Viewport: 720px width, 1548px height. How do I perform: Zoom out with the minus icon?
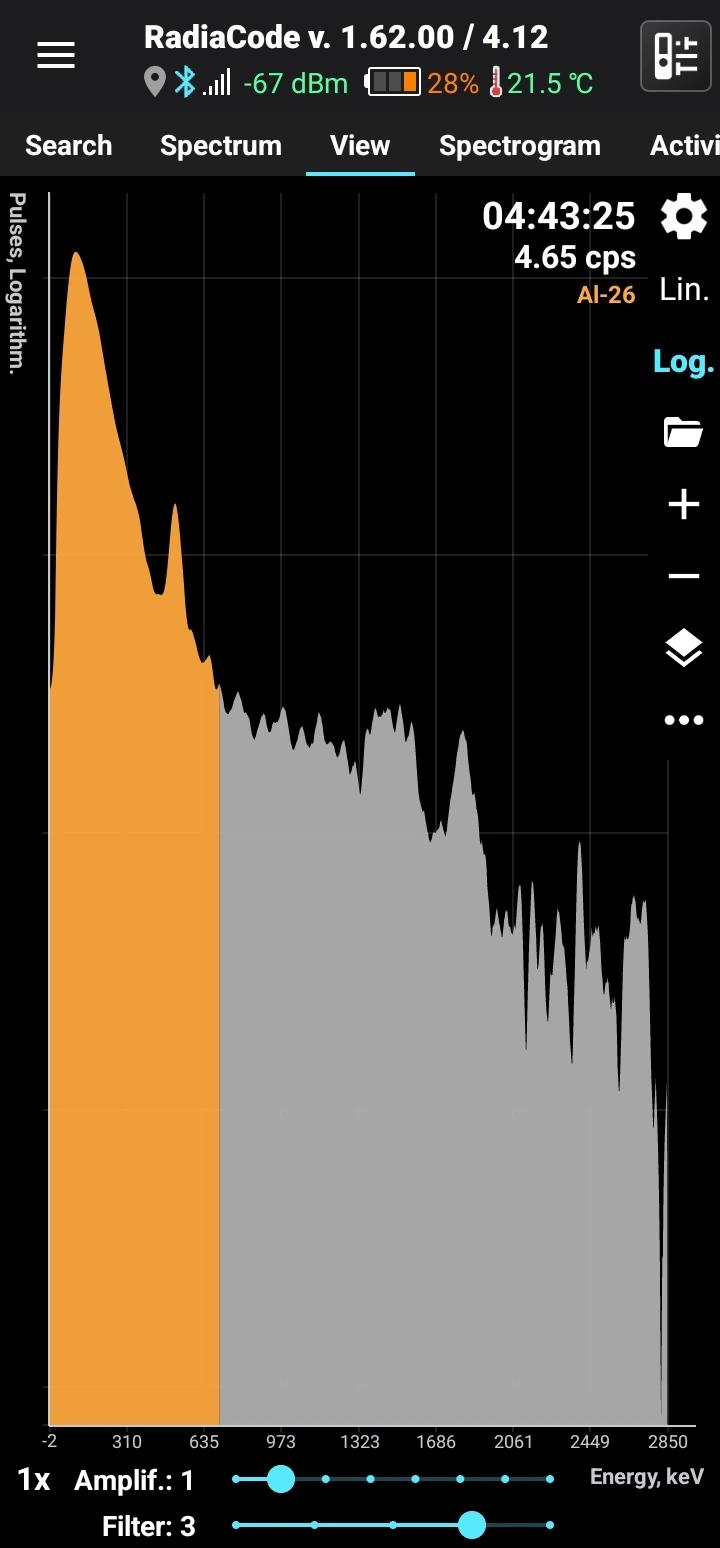pyautogui.click(x=684, y=577)
